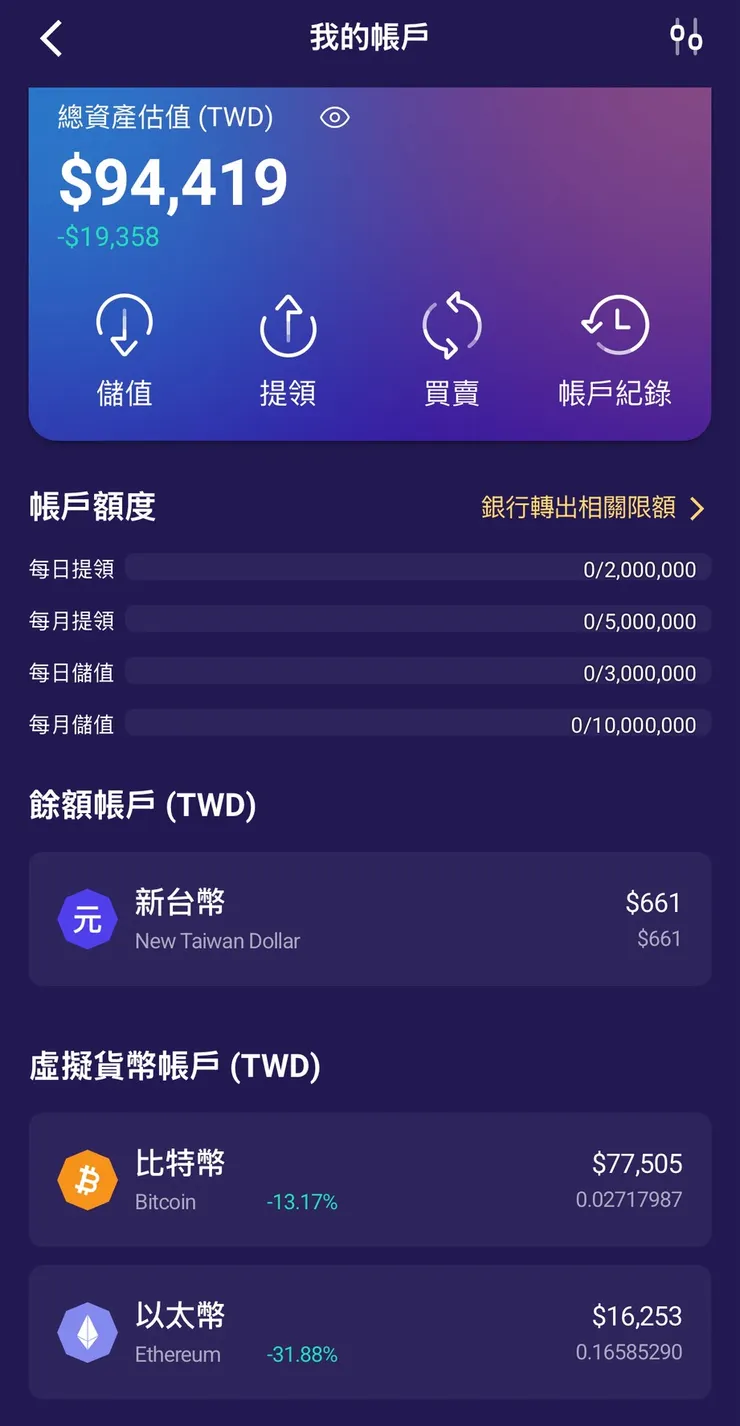Screen dimensions: 740x1426
Task: Go back using the arrow at top left
Action: click(x=49, y=38)
